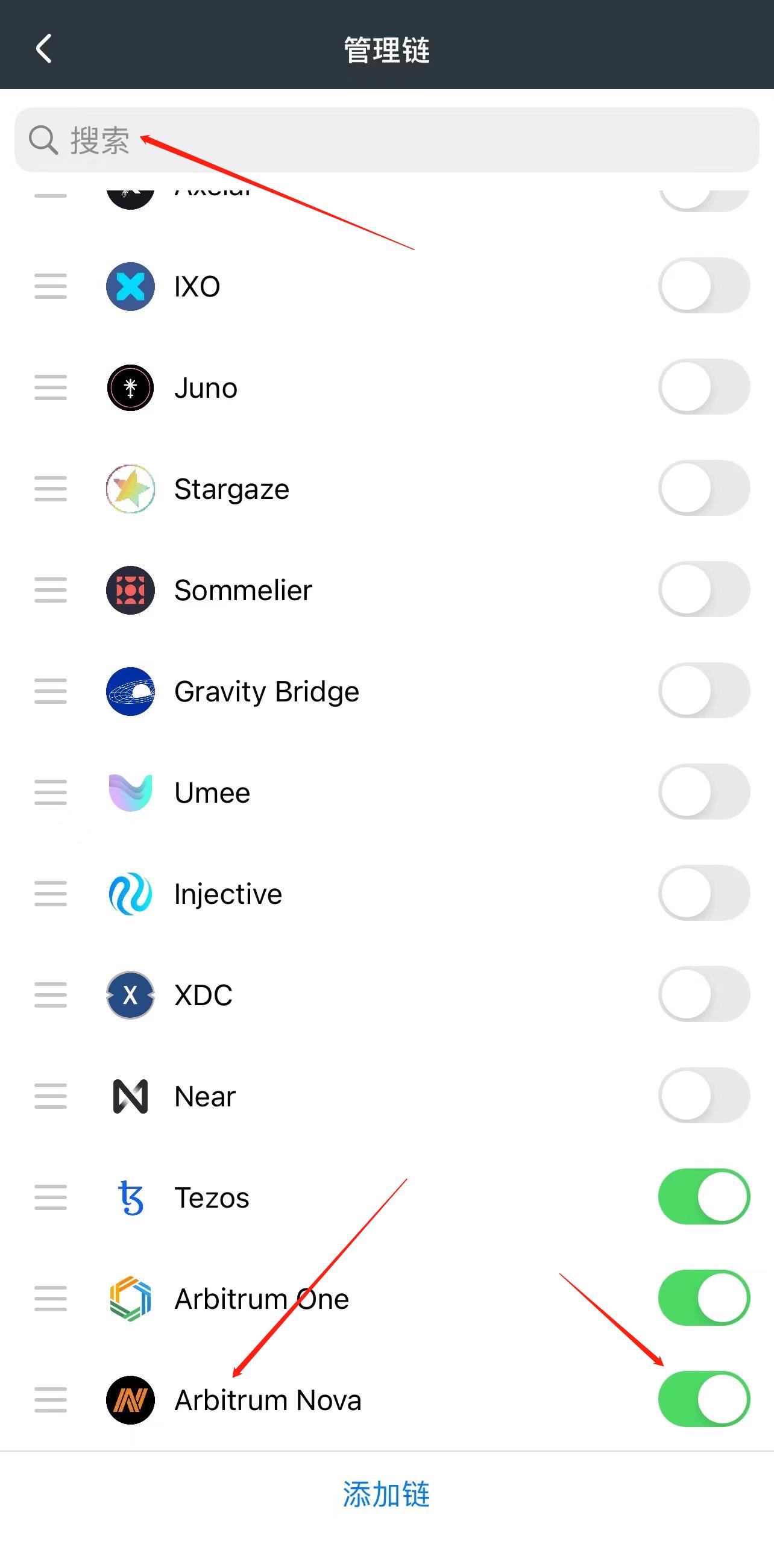Enable XDC chain switch
774x1568 pixels.
(x=703, y=994)
